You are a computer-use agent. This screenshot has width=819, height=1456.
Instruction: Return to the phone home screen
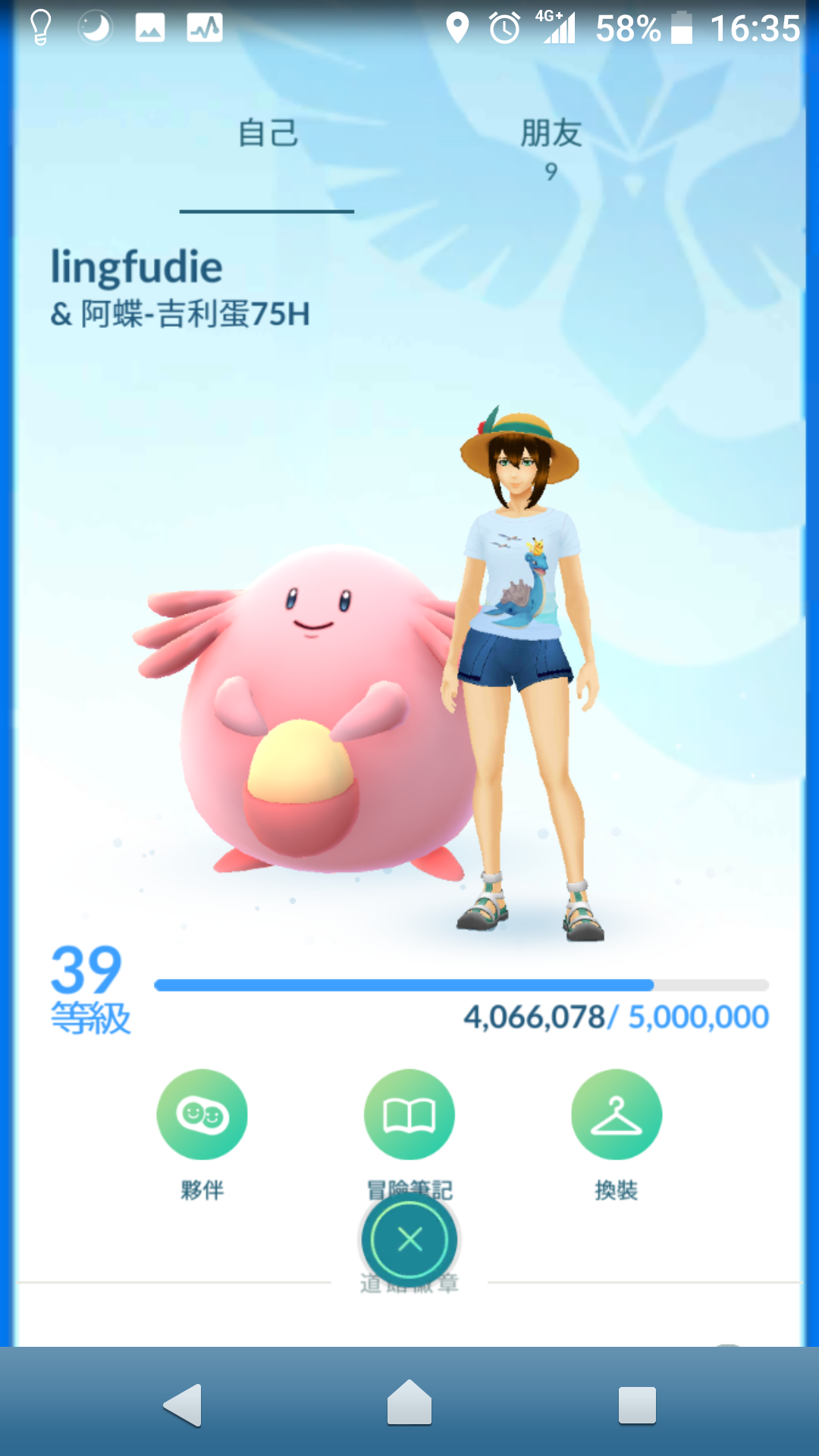pyautogui.click(x=409, y=1403)
